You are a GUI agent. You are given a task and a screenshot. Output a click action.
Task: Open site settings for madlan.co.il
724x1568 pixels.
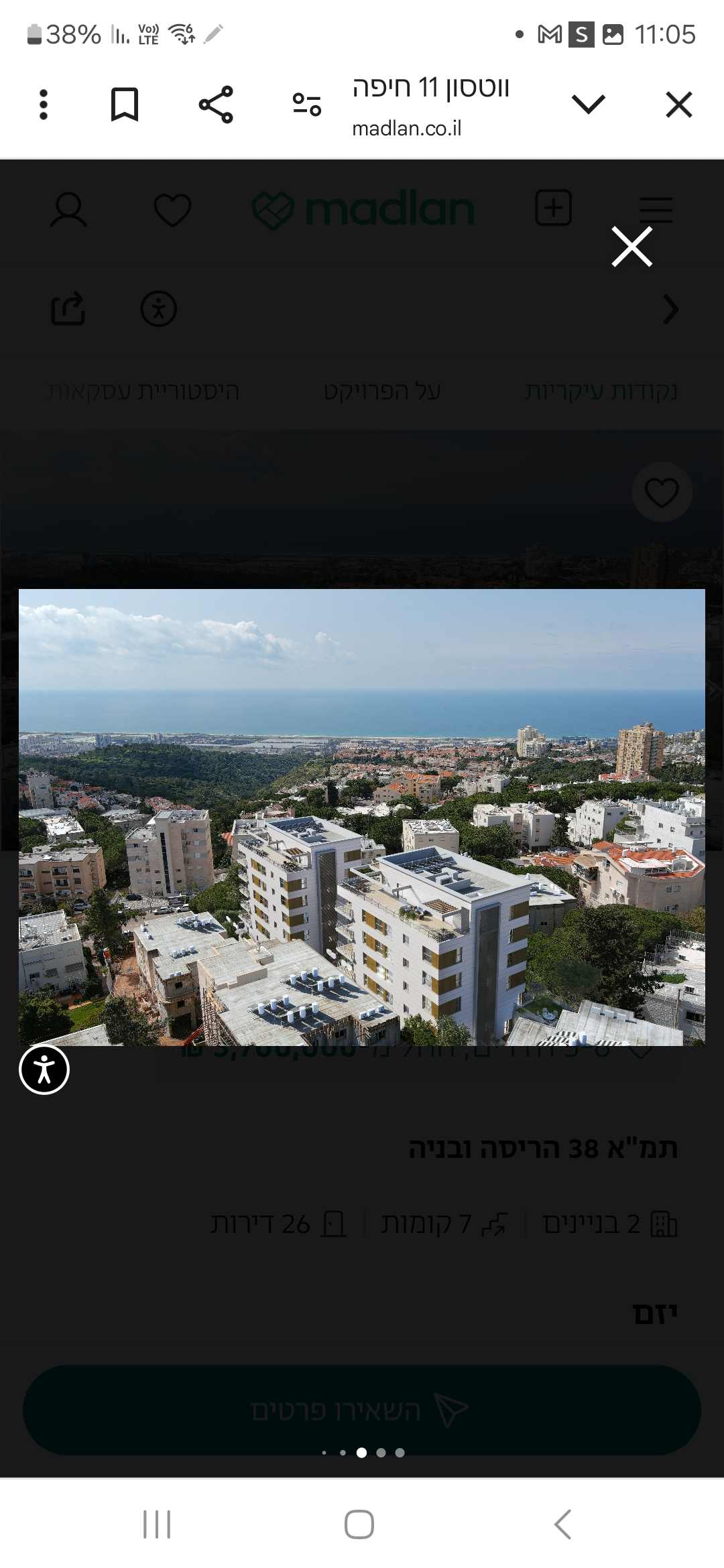coord(307,105)
